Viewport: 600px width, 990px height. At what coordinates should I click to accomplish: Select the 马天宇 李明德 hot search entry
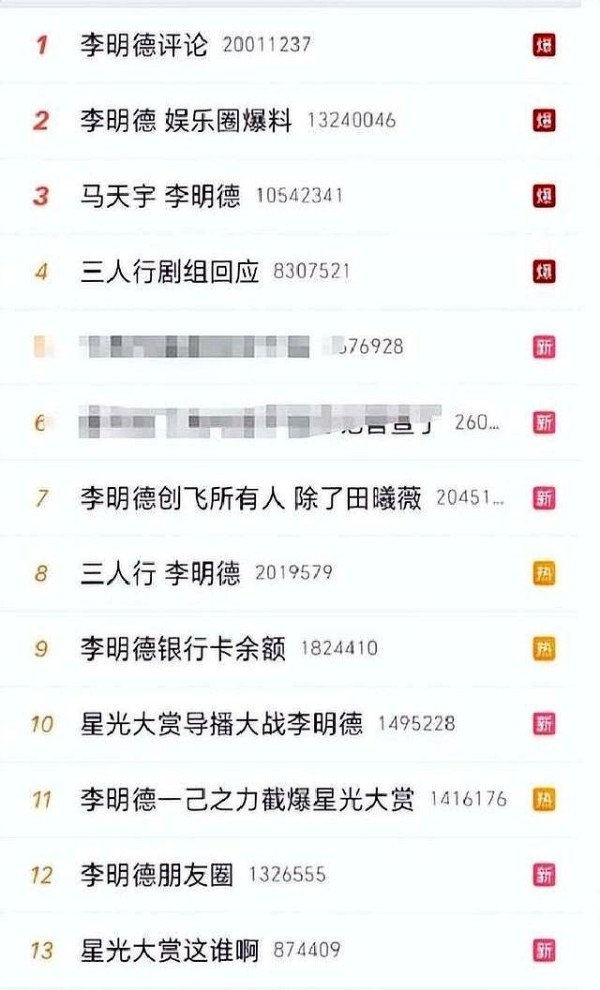160,196
